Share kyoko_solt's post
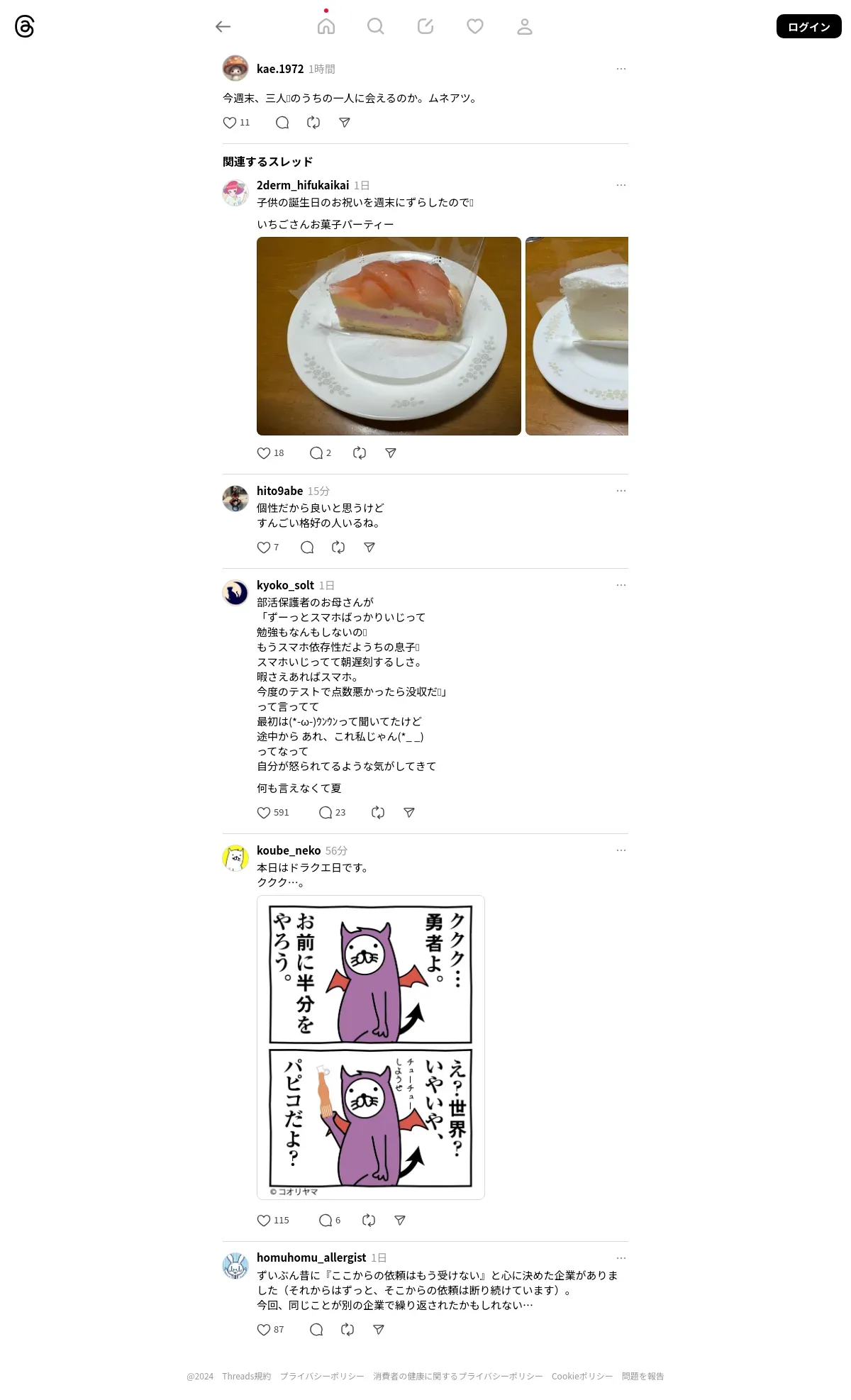Screen dimensions: 851x1400 (409, 813)
